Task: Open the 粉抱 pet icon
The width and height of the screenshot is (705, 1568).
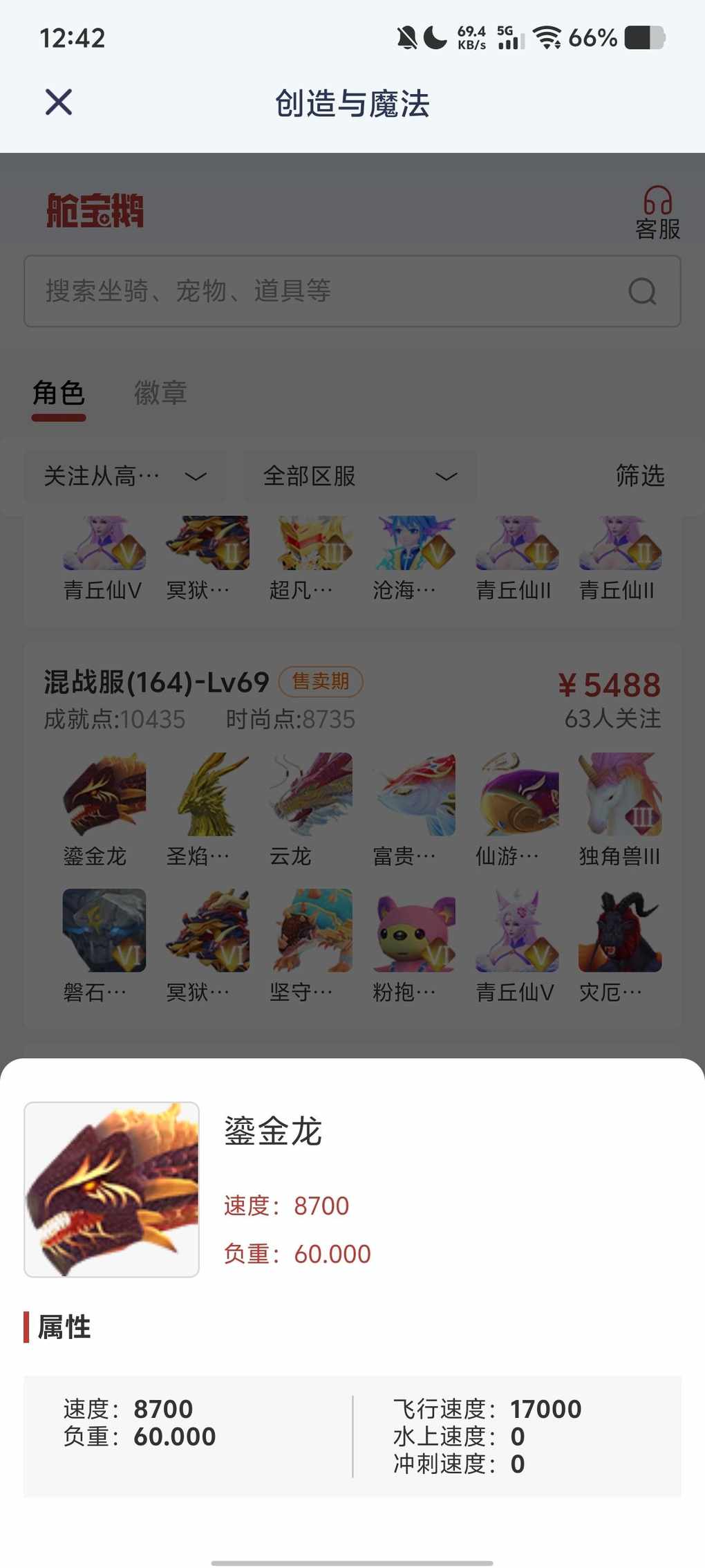Action: tap(414, 930)
